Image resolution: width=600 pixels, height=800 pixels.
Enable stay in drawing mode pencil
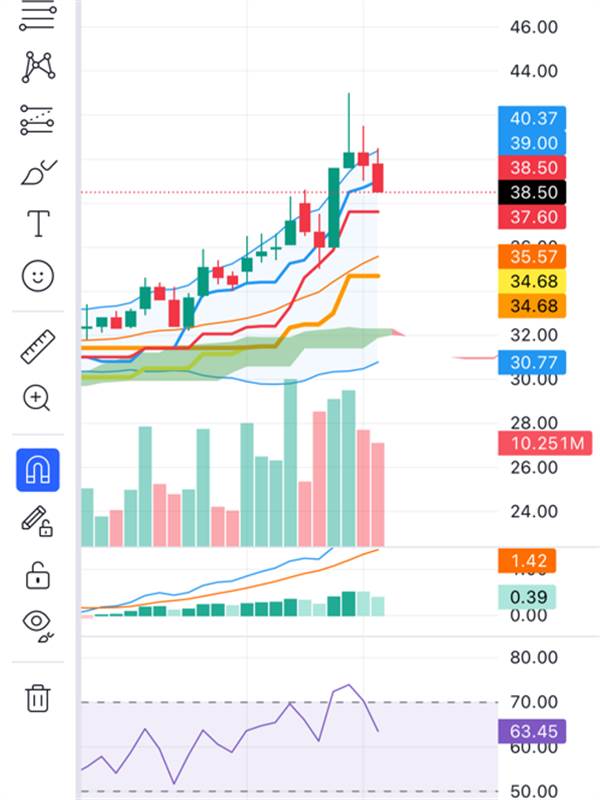coord(38,522)
